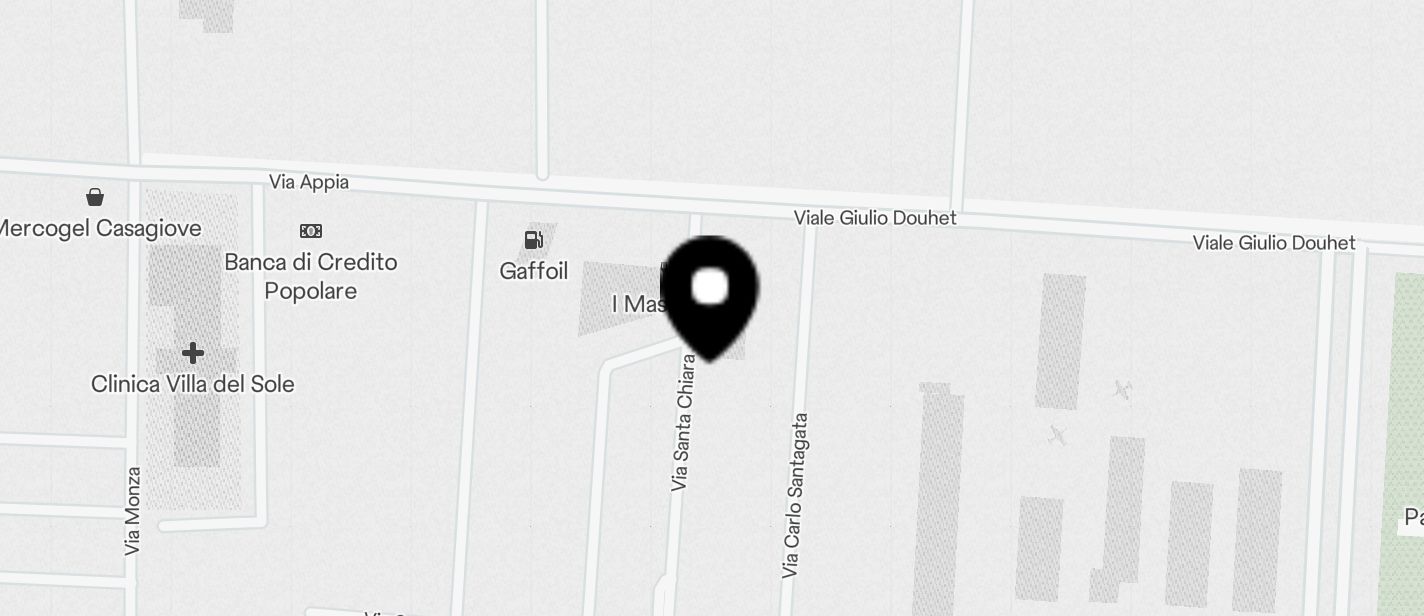Screen dimensions: 1424x616
Task: Select Clinica Villa del Sole on the map
Action: coord(193,353)
